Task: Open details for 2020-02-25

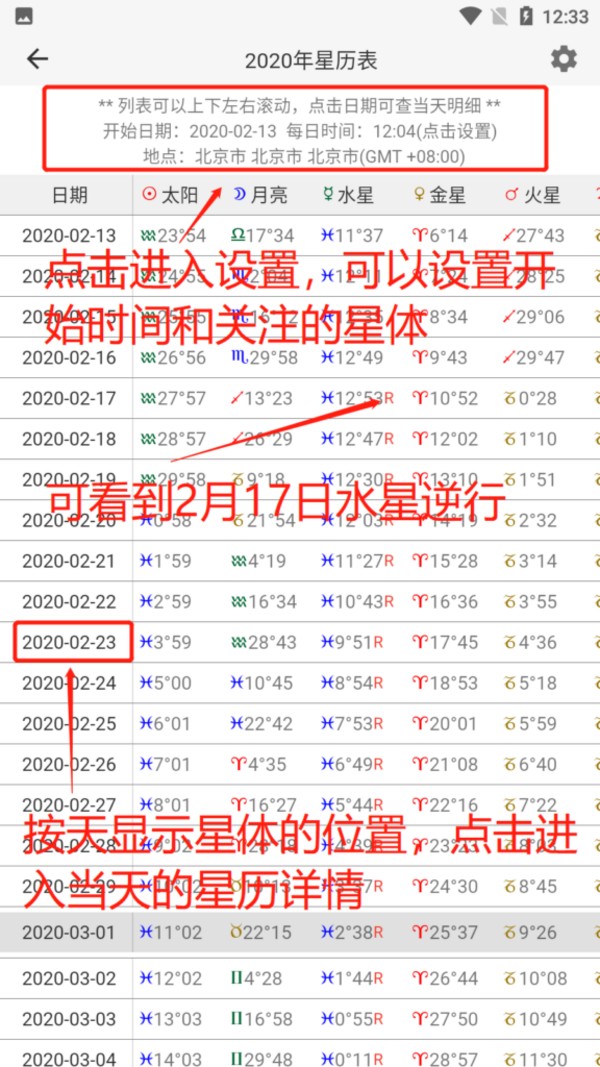Action: [69, 724]
